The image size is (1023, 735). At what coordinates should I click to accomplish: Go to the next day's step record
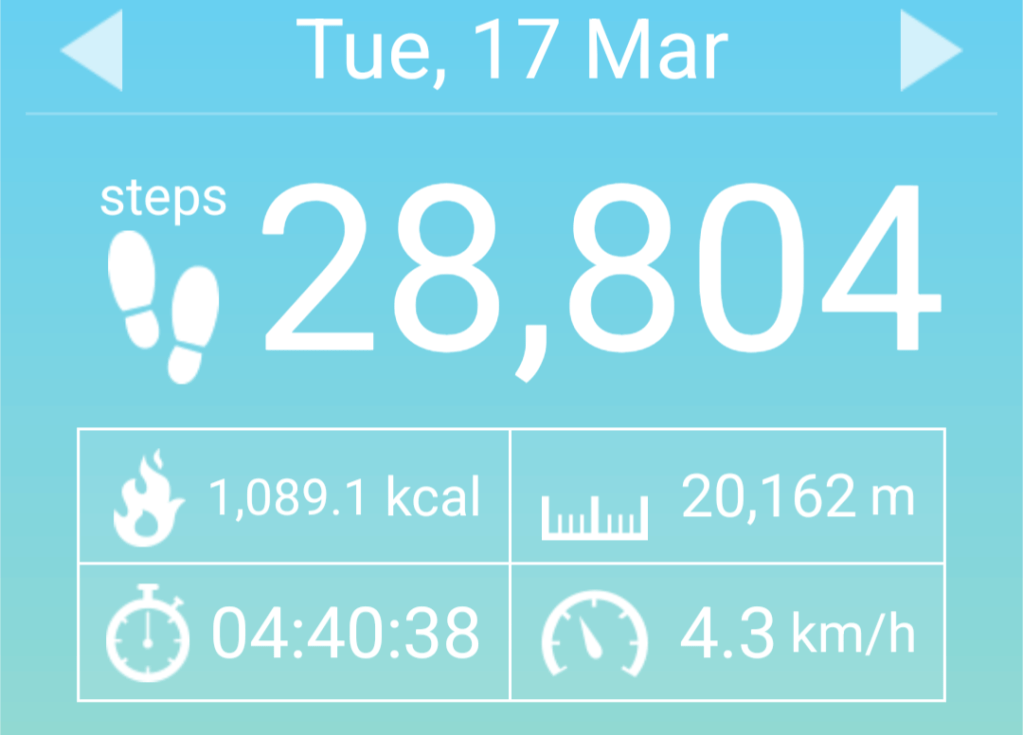930,50
